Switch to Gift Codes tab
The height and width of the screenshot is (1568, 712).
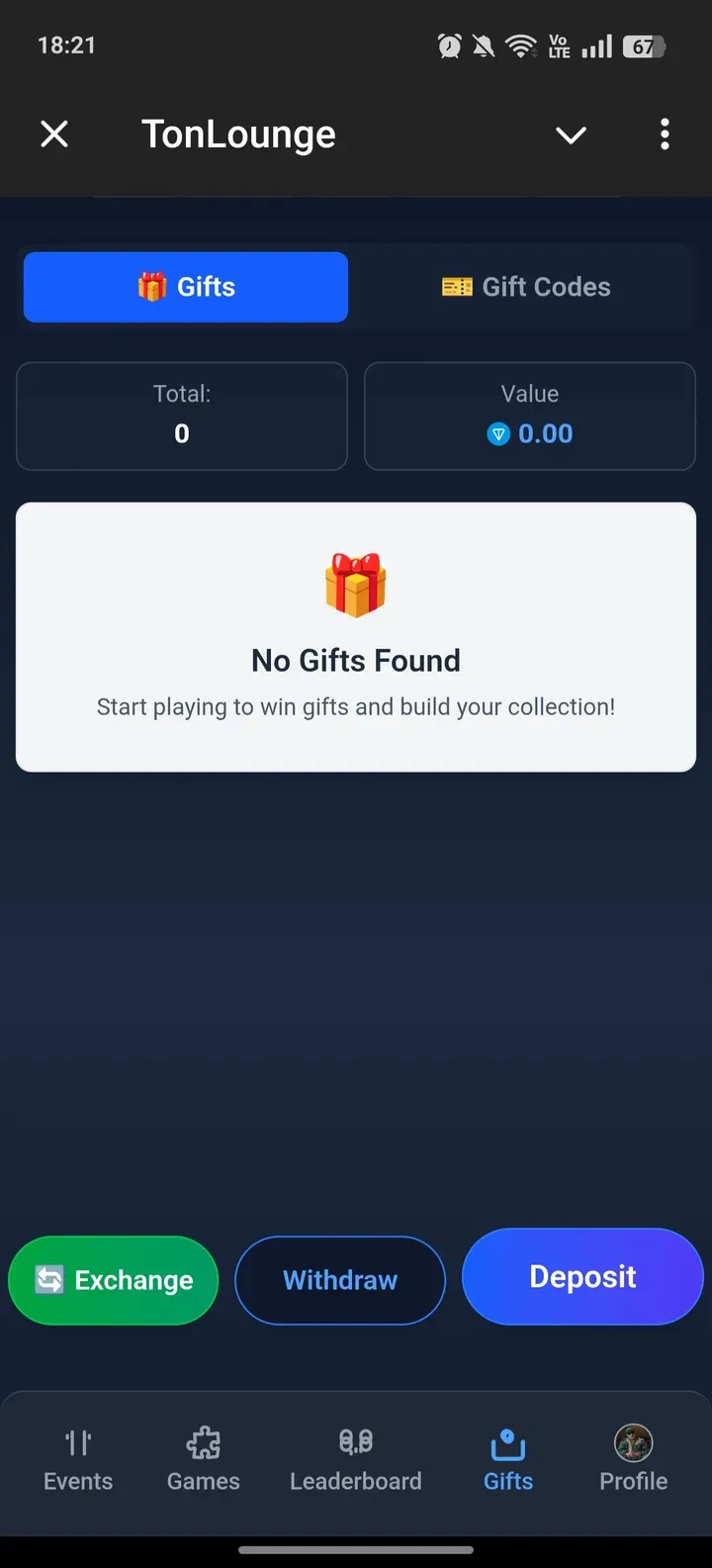coord(526,287)
